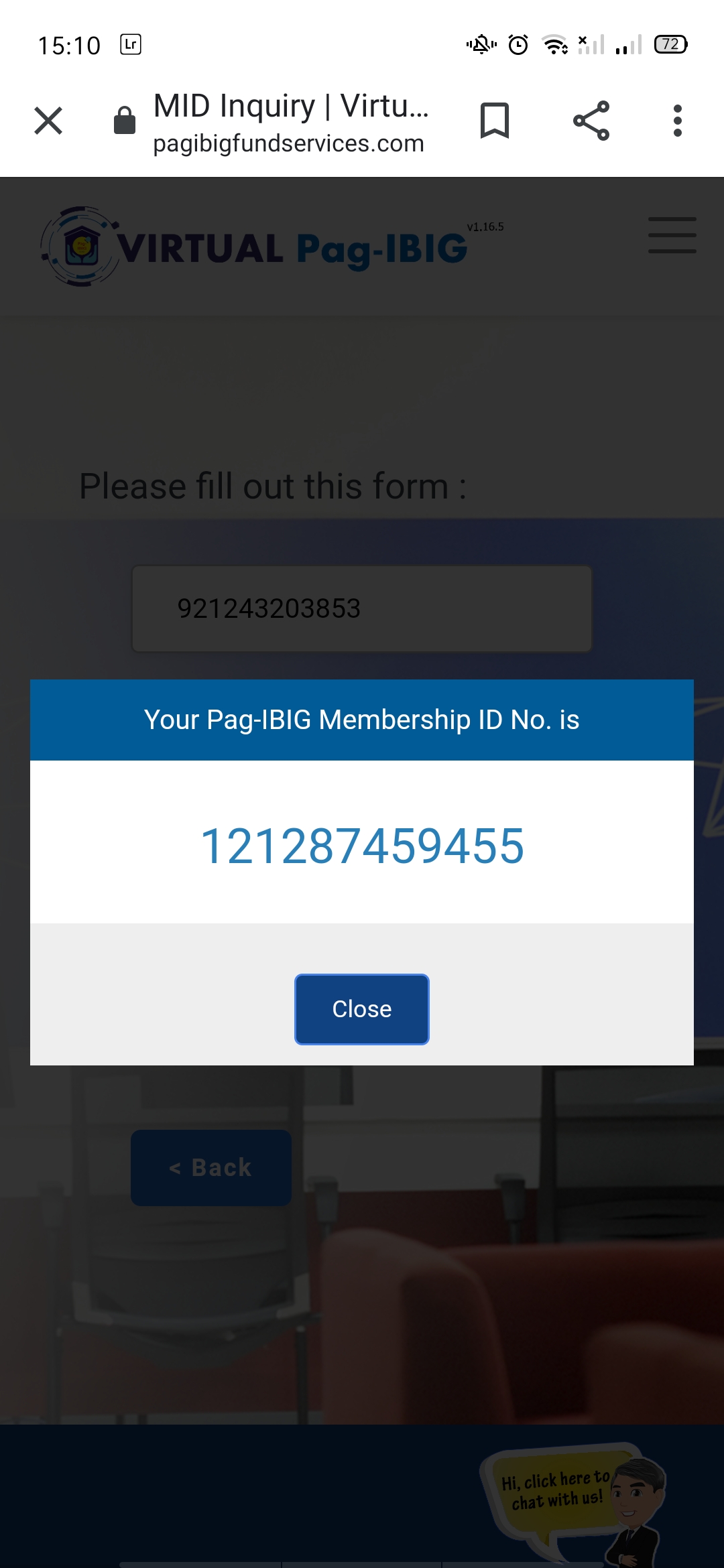
Task: Open the Virtual Pag-IBIG hamburger menu
Action: (672, 235)
